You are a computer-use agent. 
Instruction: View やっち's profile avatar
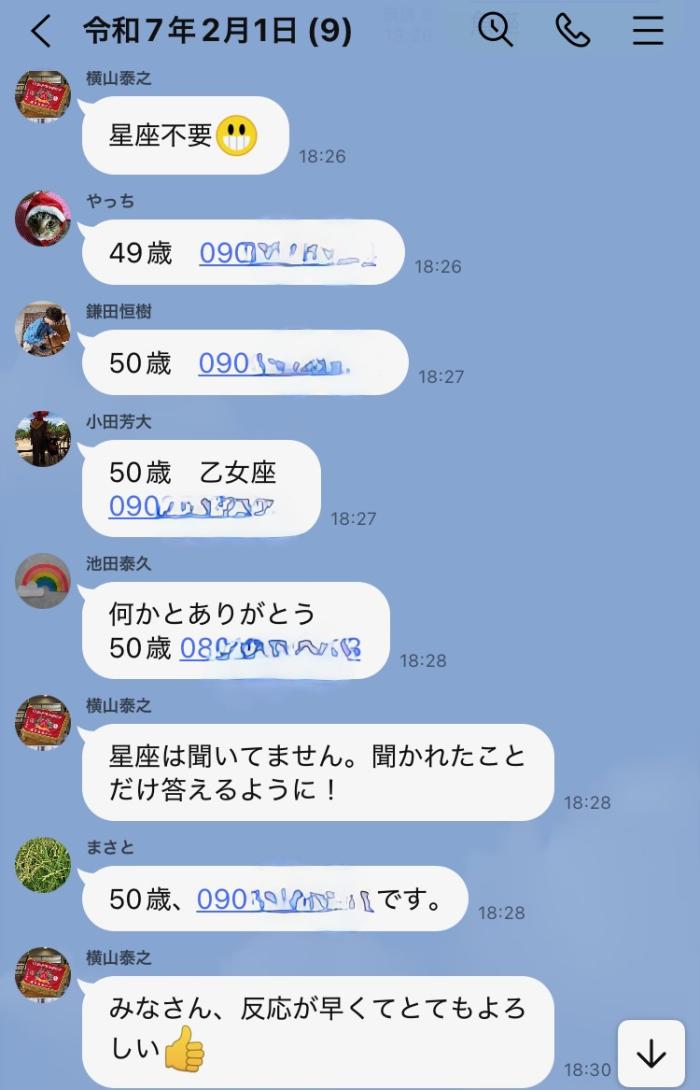pos(43,219)
